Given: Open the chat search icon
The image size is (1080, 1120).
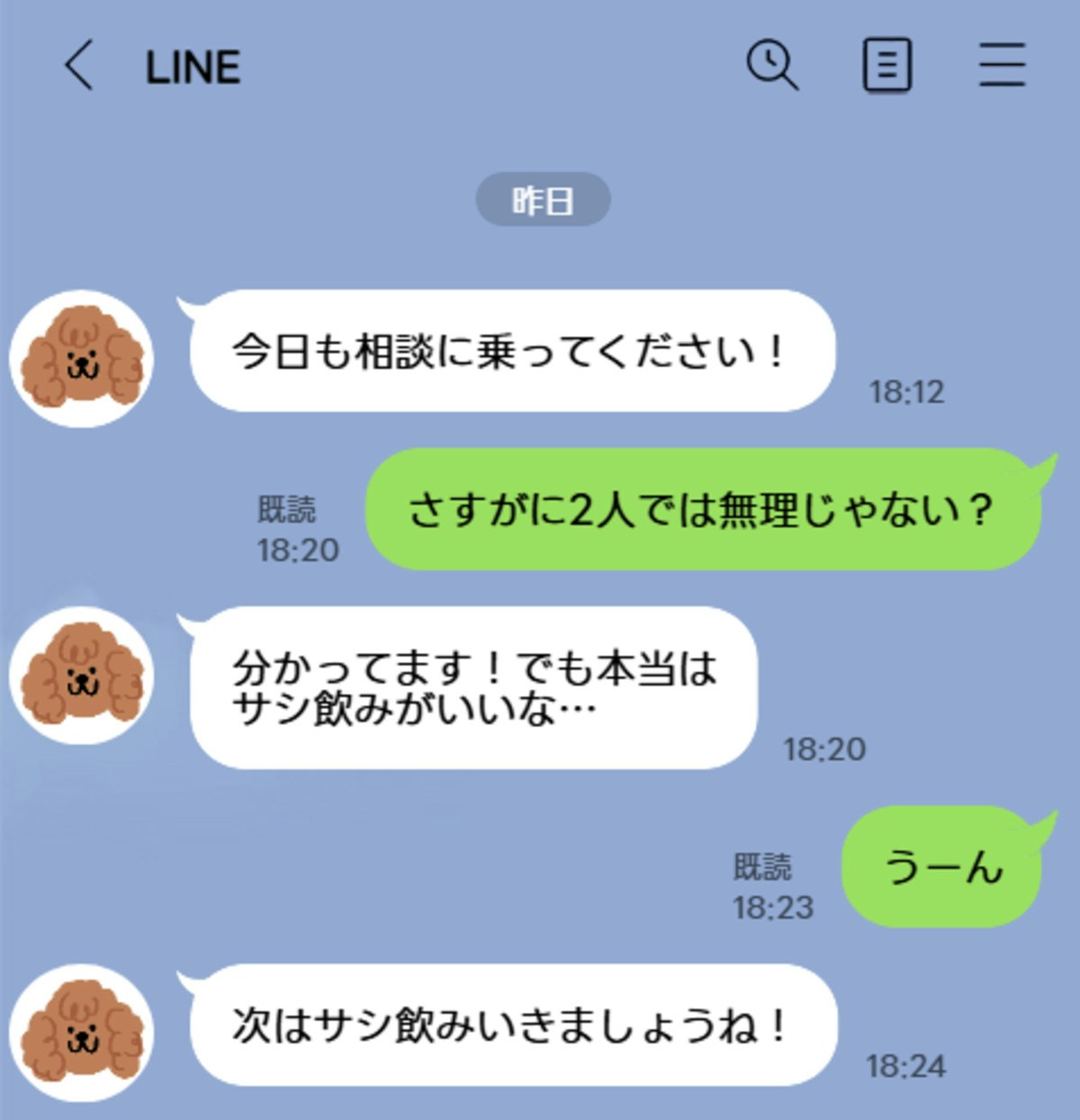Looking at the screenshot, I should tap(771, 66).
